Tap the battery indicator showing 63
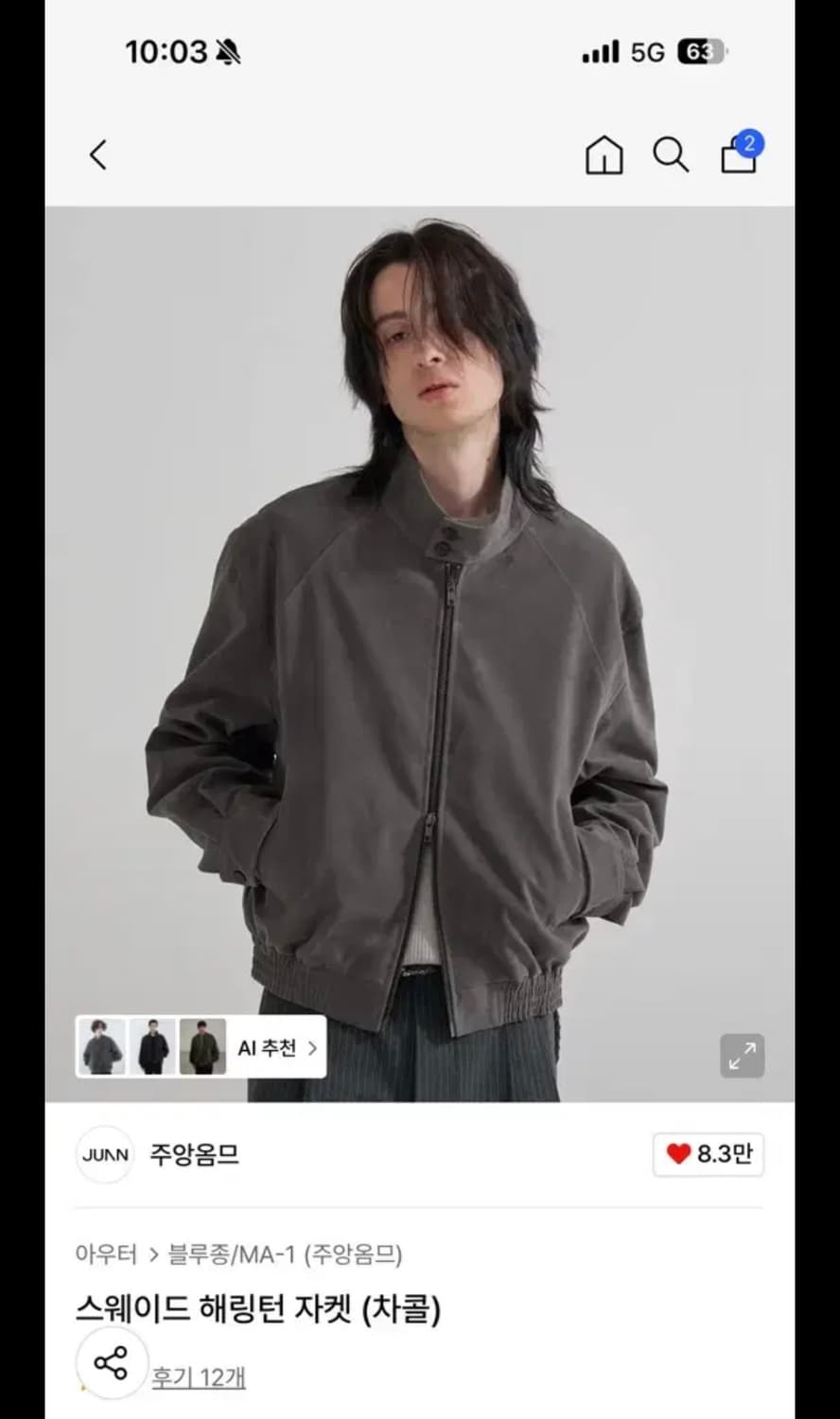Viewport: 840px width, 1419px height. [x=702, y=52]
